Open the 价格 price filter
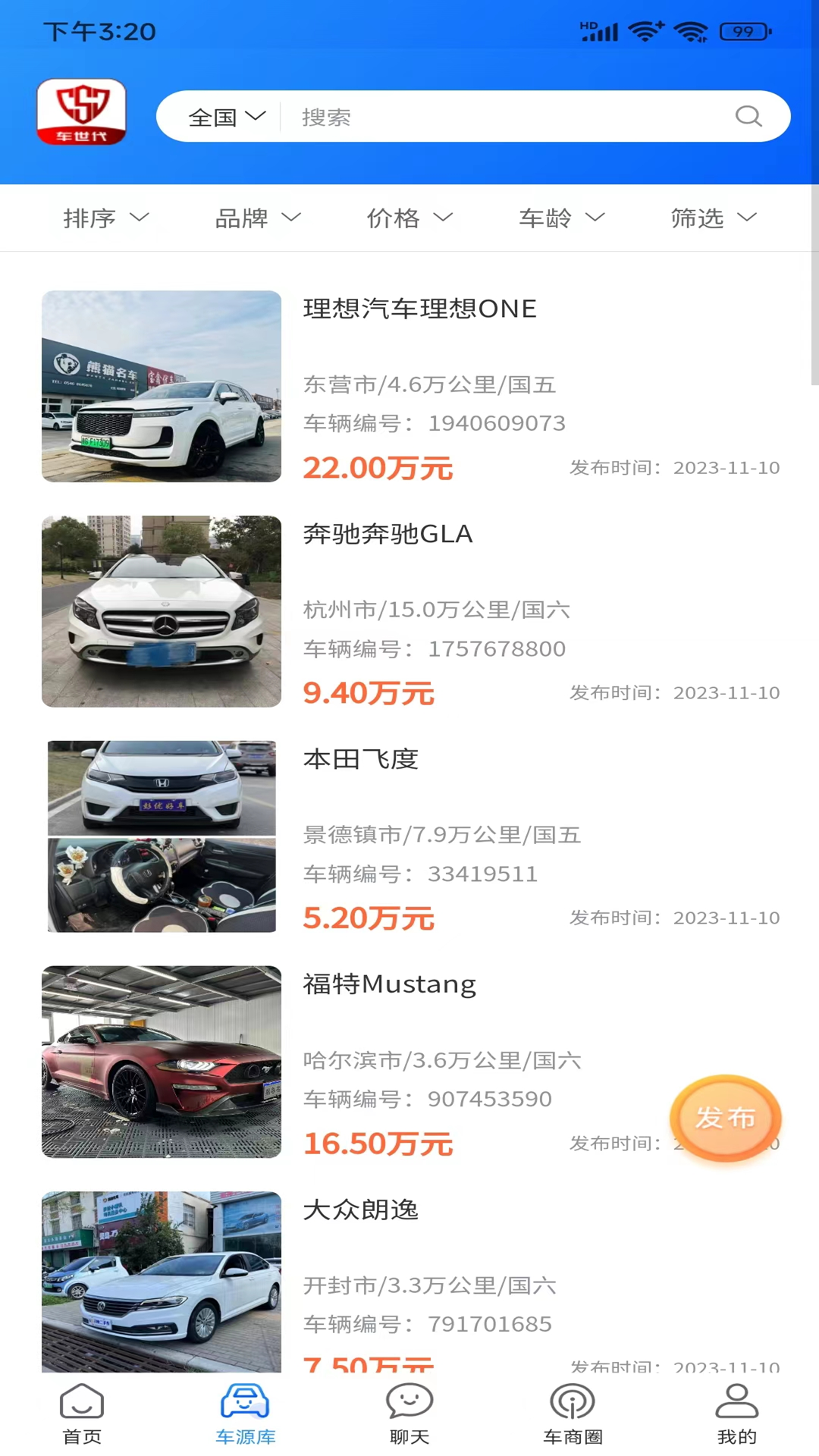Viewport: 819px width, 1456px height. click(409, 218)
